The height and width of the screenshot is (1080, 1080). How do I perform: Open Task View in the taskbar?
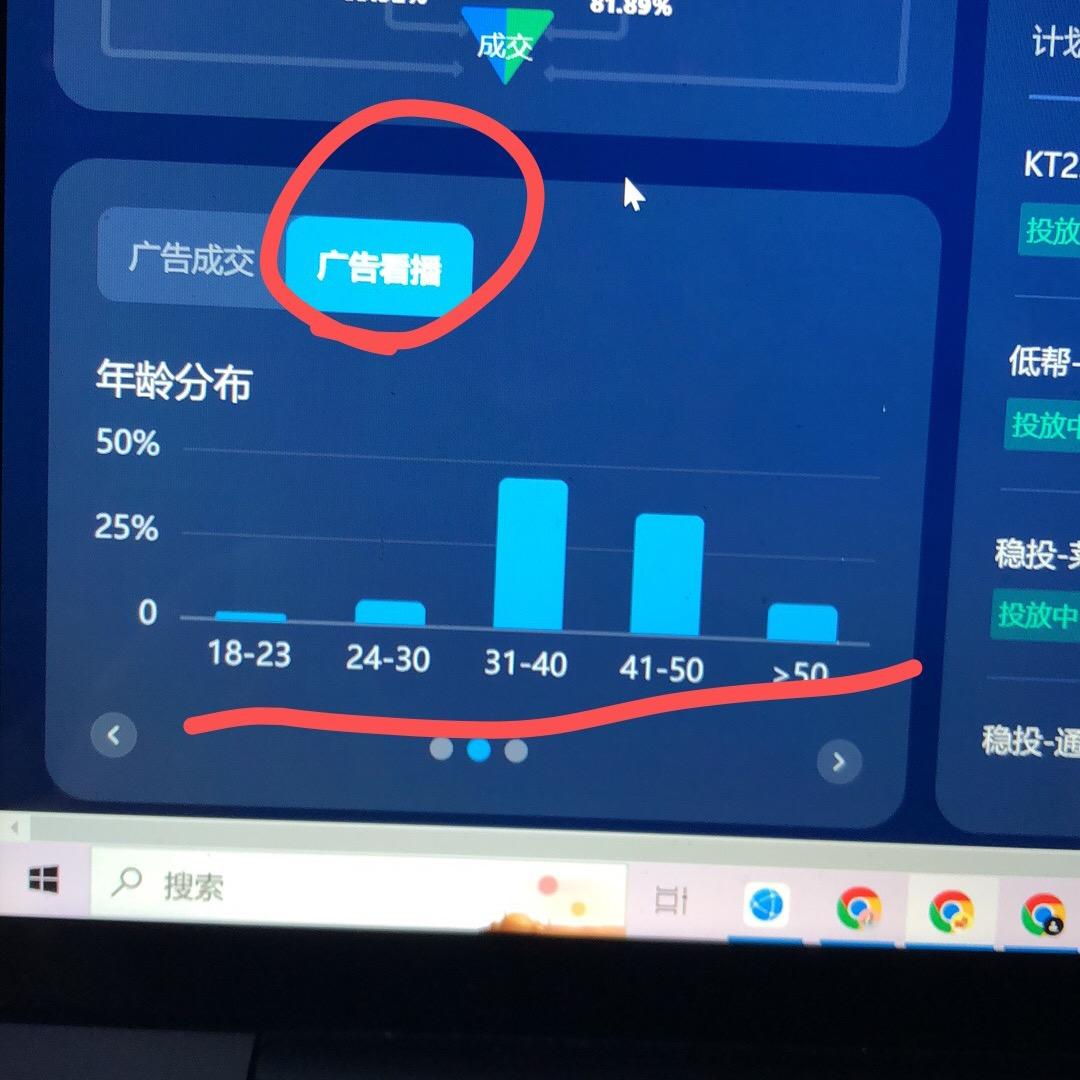point(671,901)
